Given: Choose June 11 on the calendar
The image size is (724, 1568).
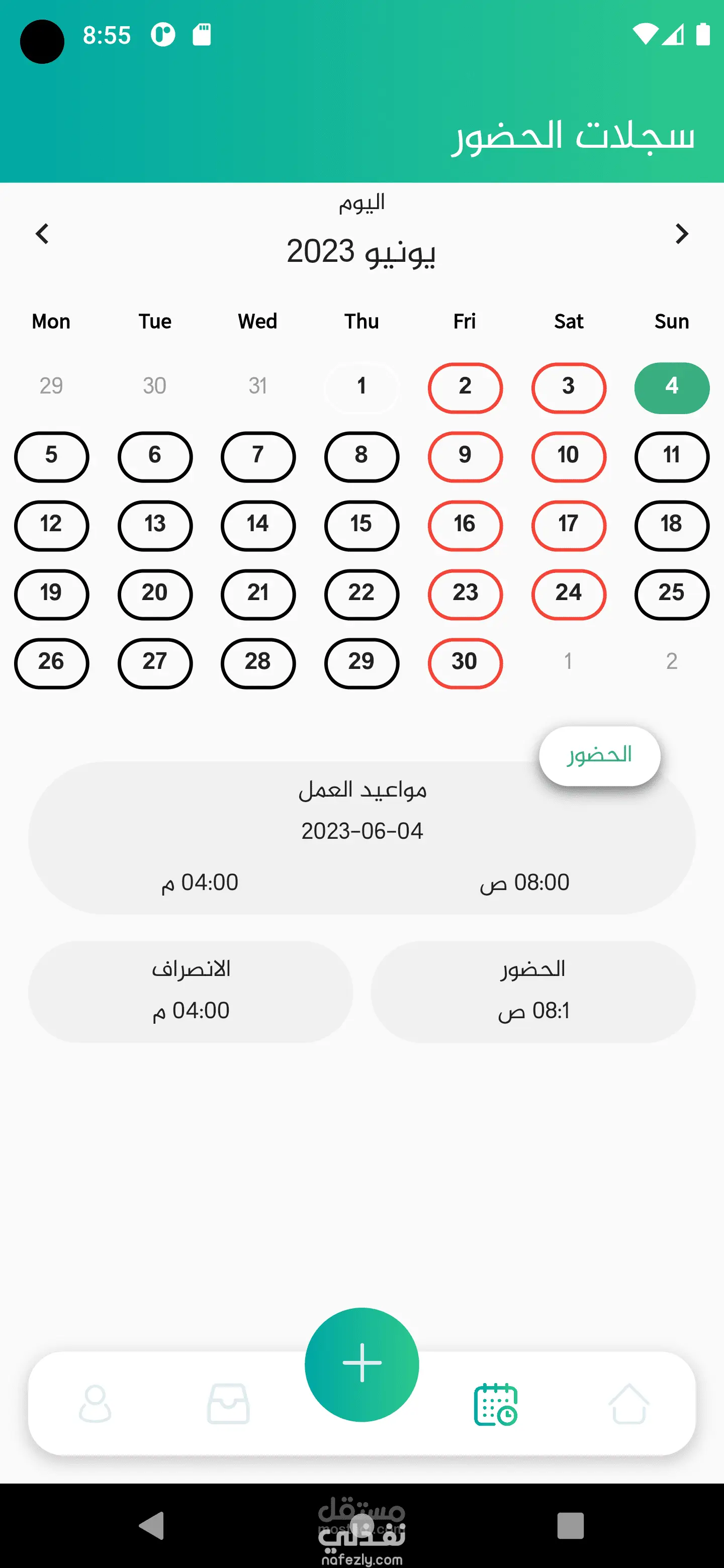Looking at the screenshot, I should click(x=672, y=456).
